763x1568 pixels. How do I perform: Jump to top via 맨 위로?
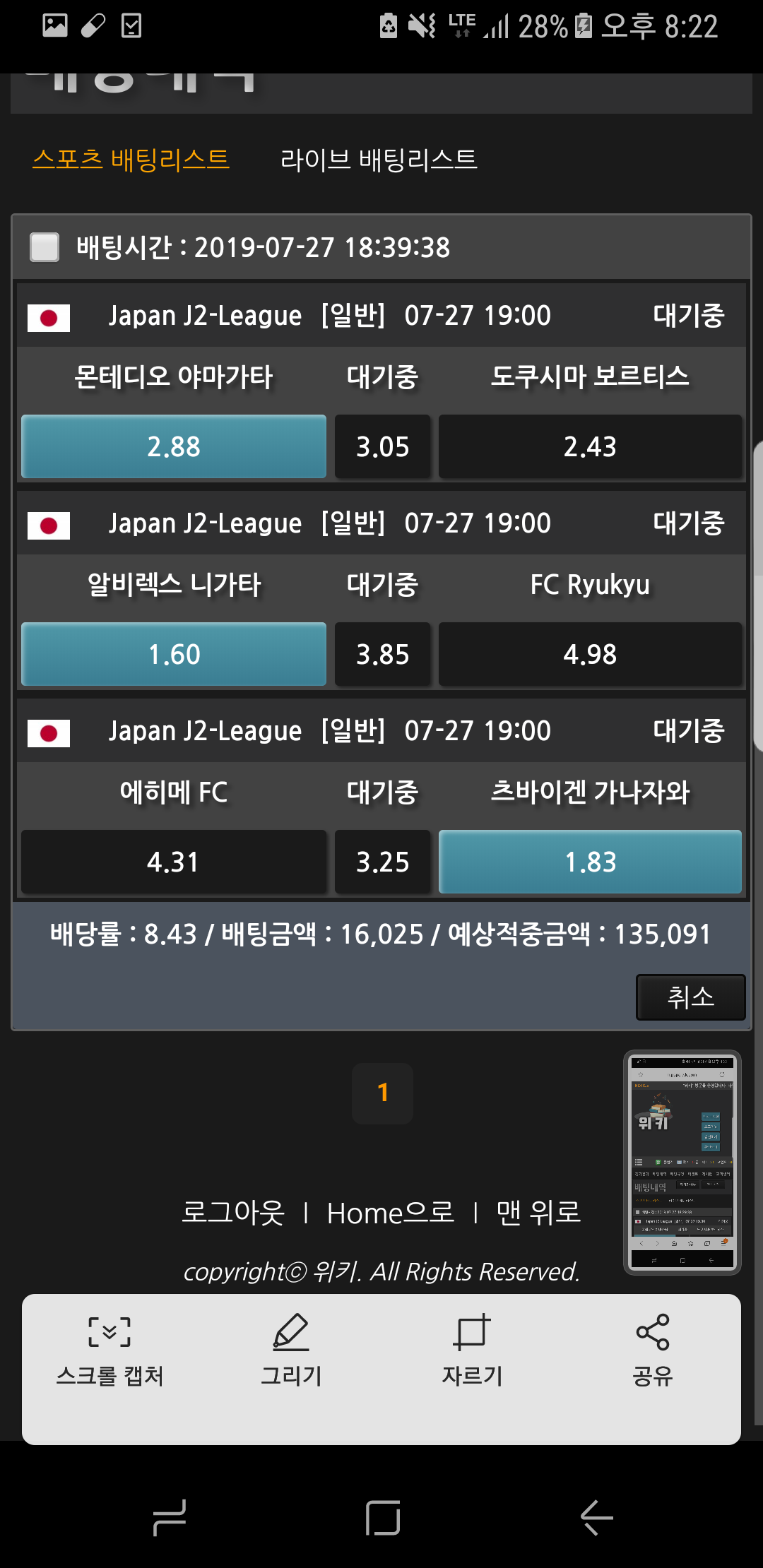tap(538, 1213)
